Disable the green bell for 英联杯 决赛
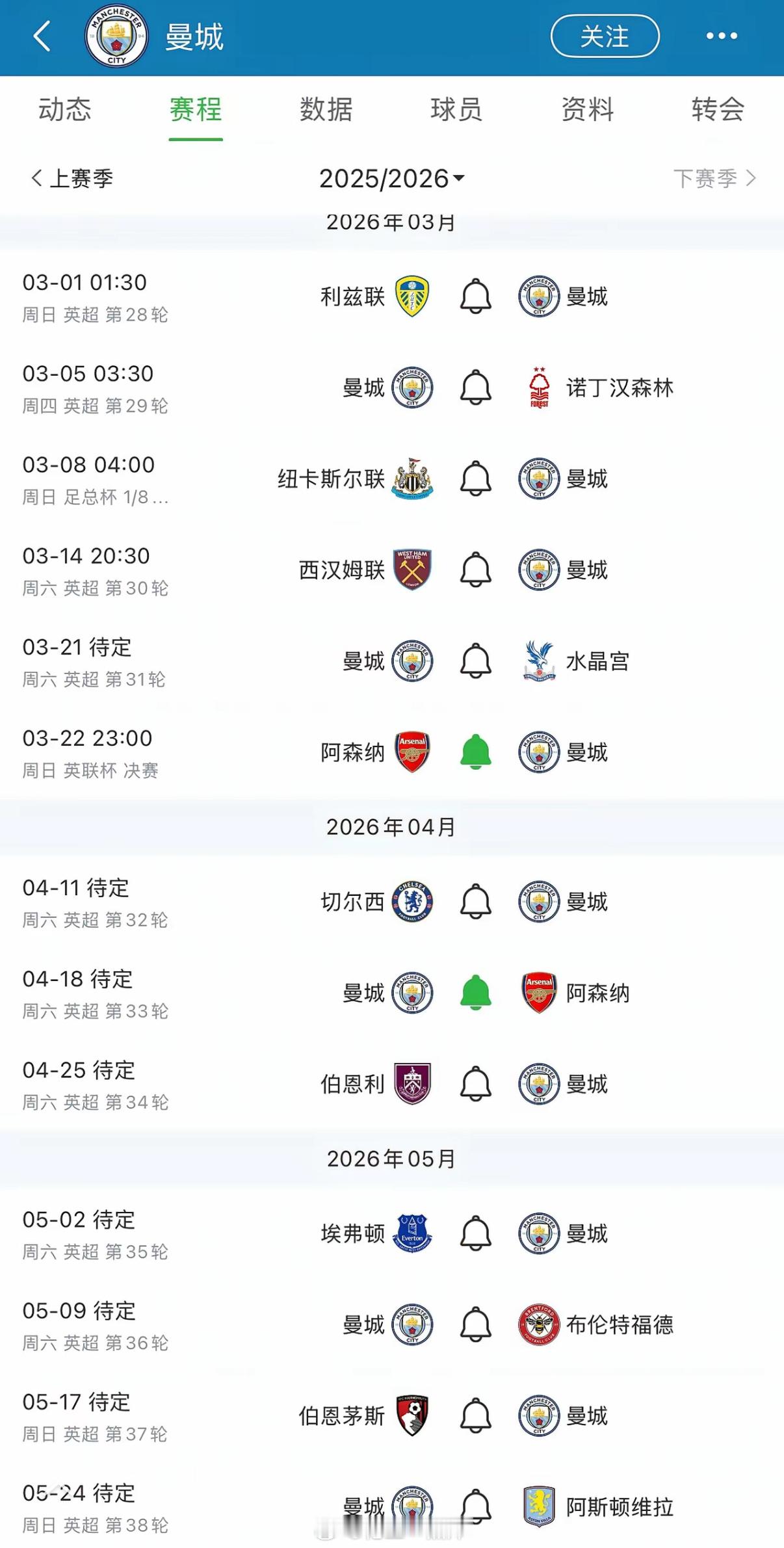The height and width of the screenshot is (1548, 784). click(475, 752)
